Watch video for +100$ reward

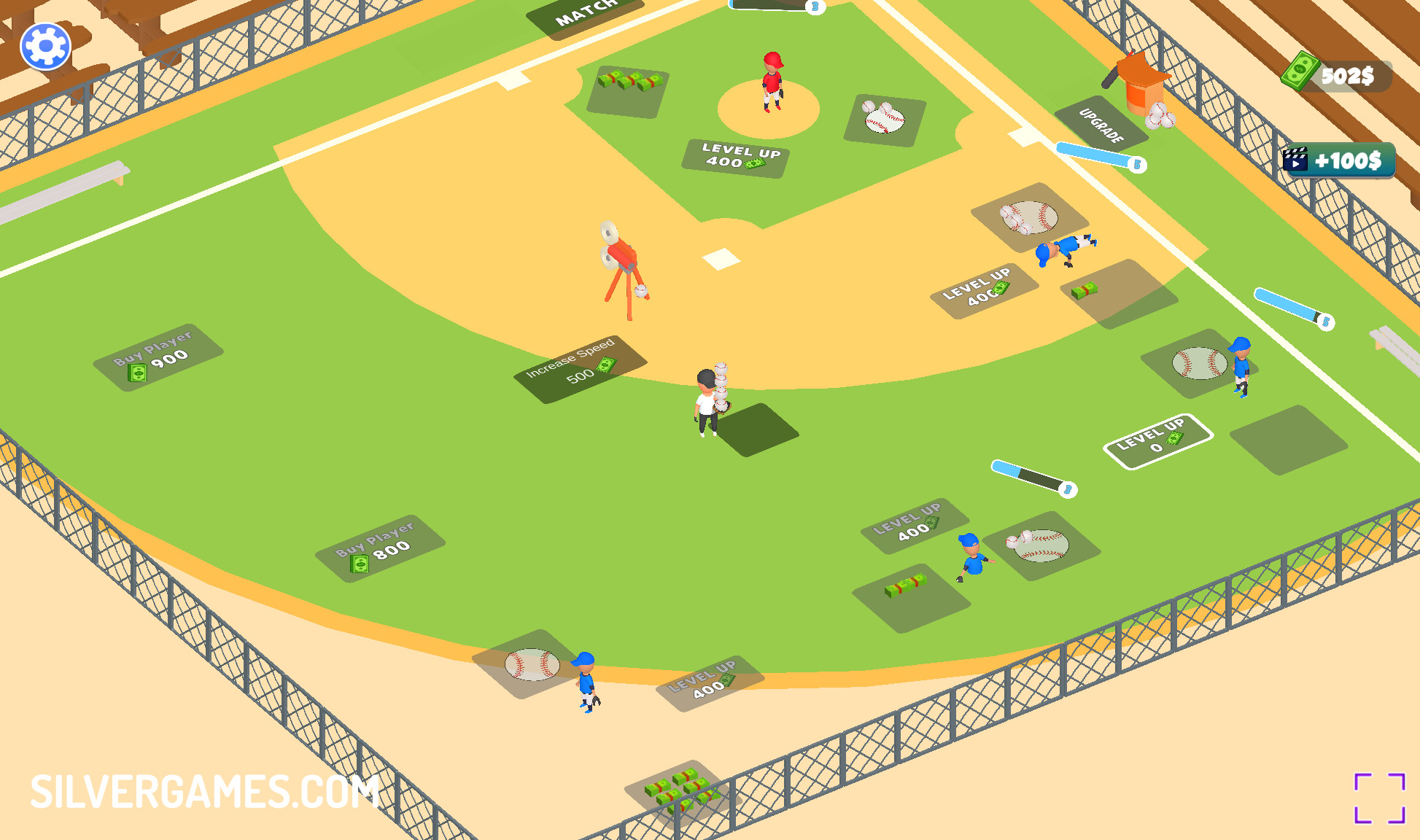[x=1338, y=160]
